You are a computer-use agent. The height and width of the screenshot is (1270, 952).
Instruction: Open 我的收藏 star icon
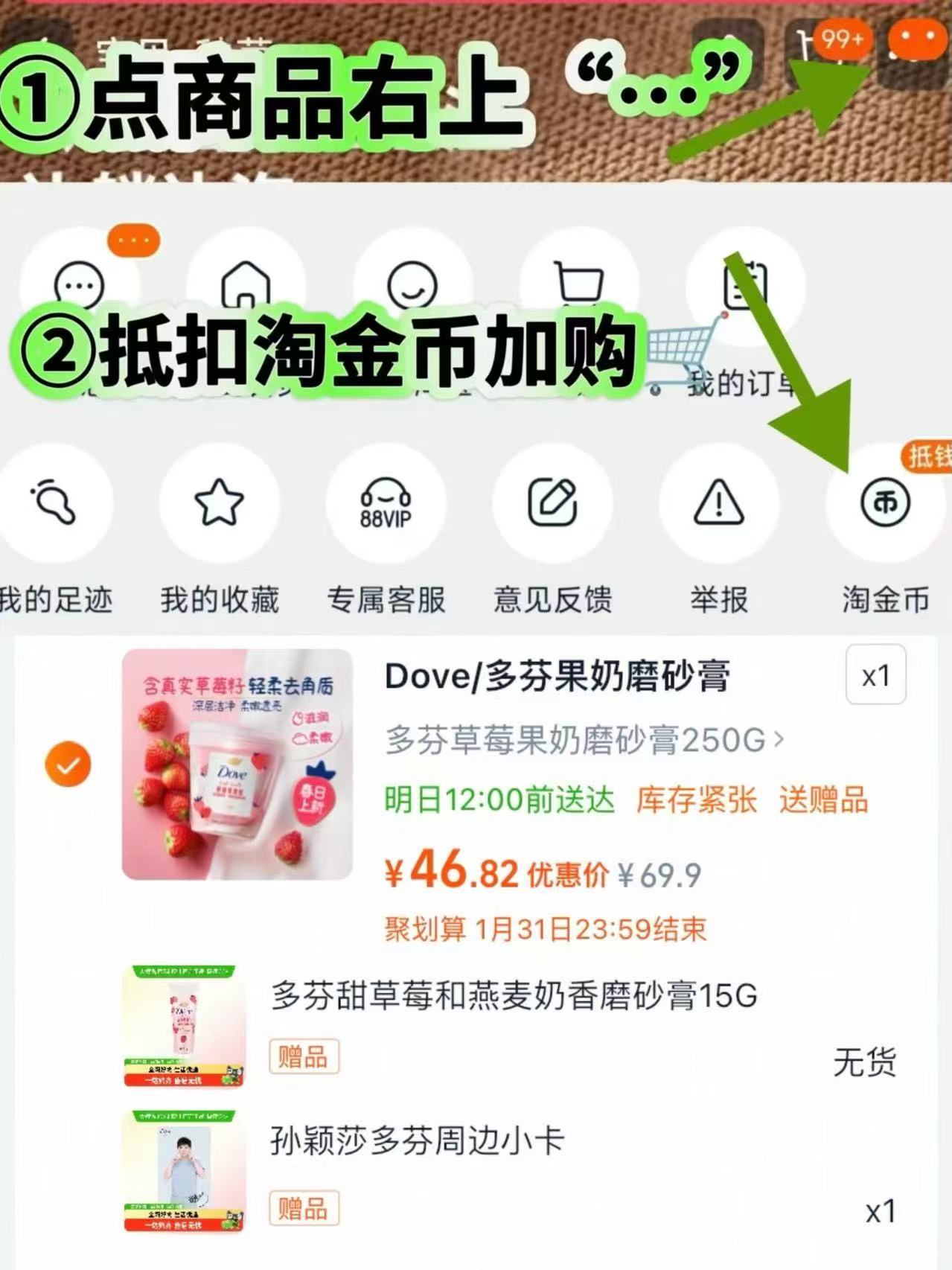220,503
